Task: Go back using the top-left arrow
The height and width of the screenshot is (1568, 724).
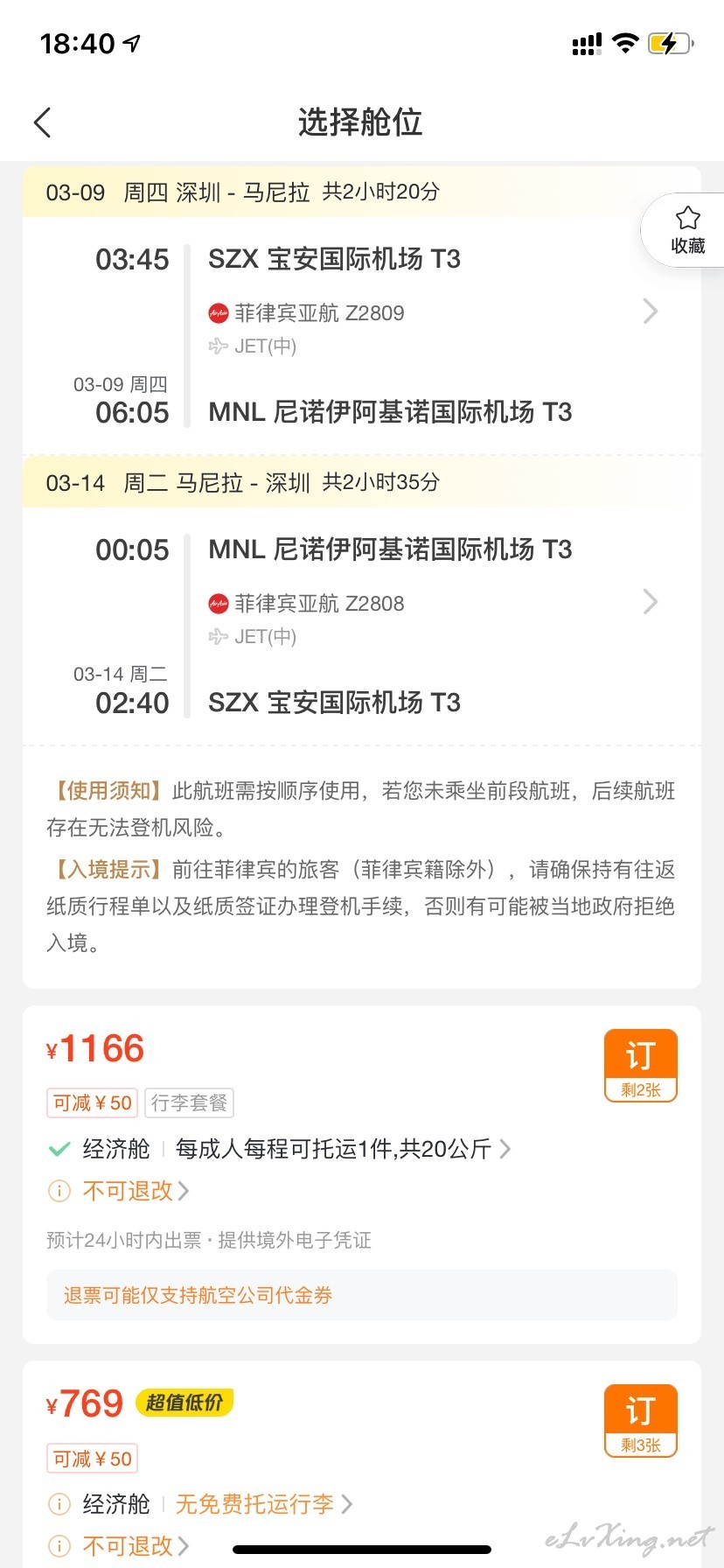Action: 42,122
